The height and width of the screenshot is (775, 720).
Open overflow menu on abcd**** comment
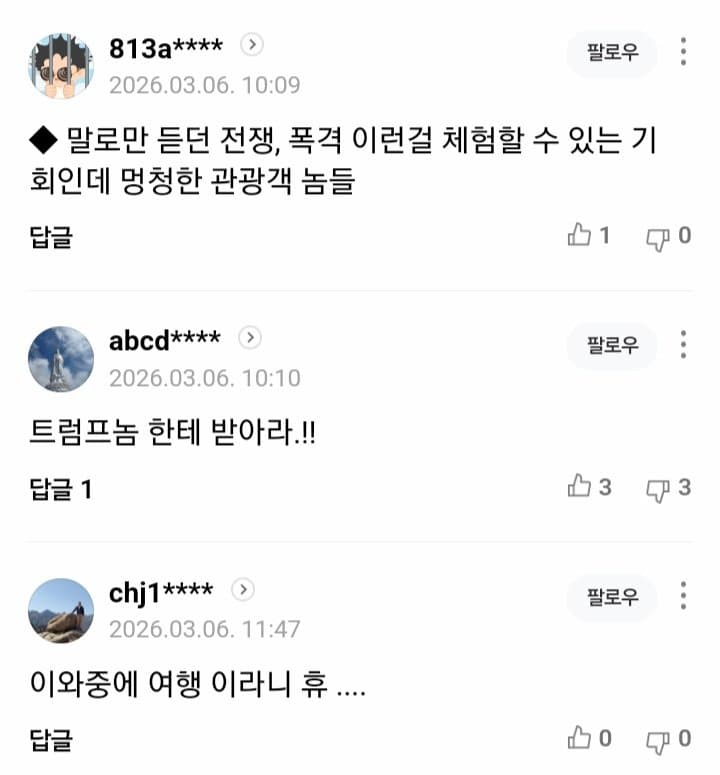683,344
